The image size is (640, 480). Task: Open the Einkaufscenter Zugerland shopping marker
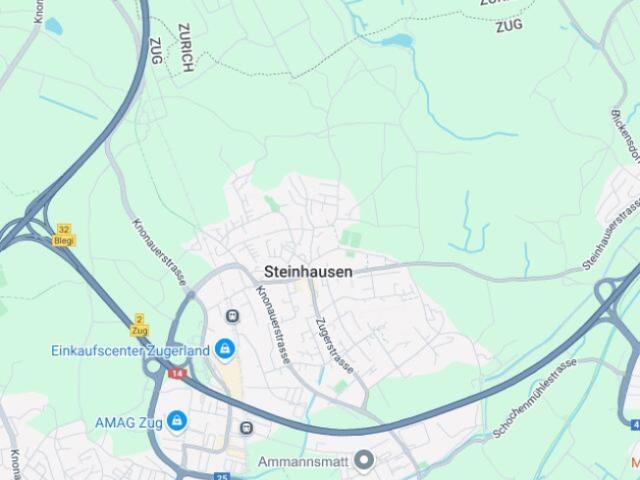click(226, 350)
